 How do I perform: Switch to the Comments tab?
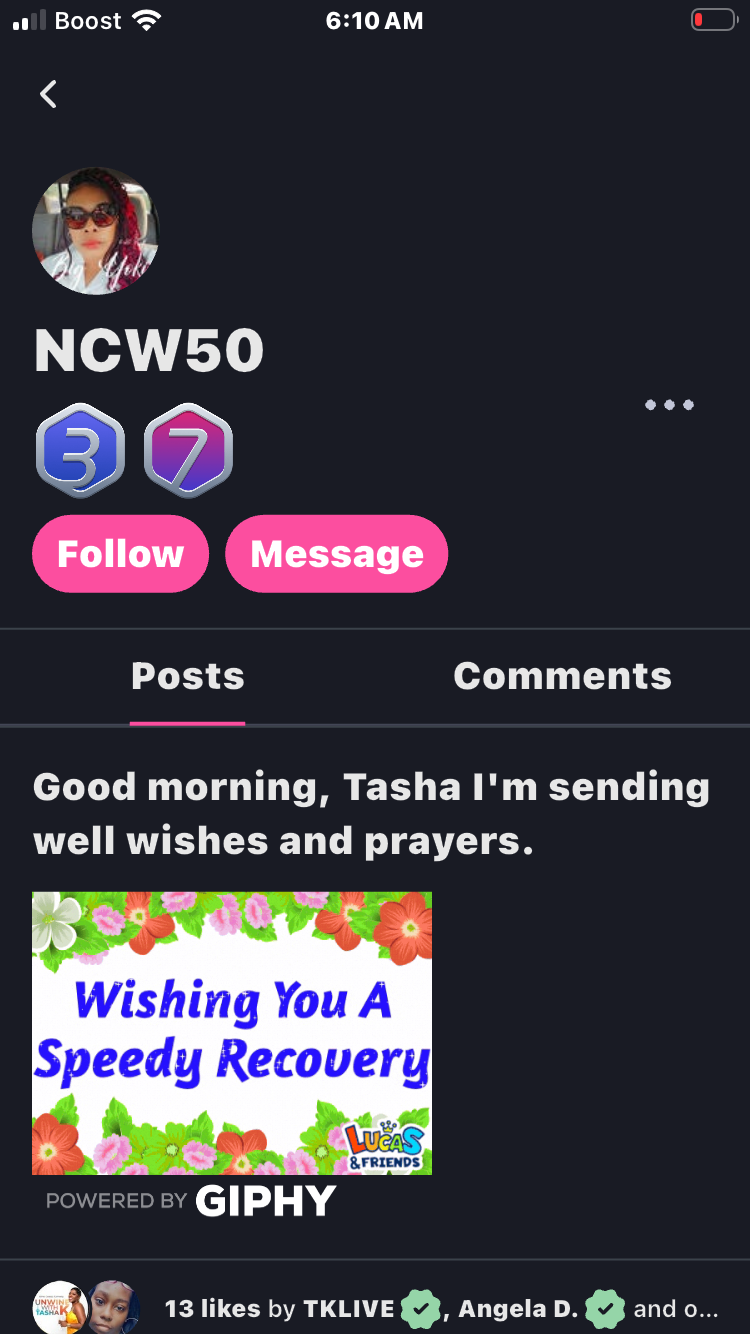[x=562, y=676]
